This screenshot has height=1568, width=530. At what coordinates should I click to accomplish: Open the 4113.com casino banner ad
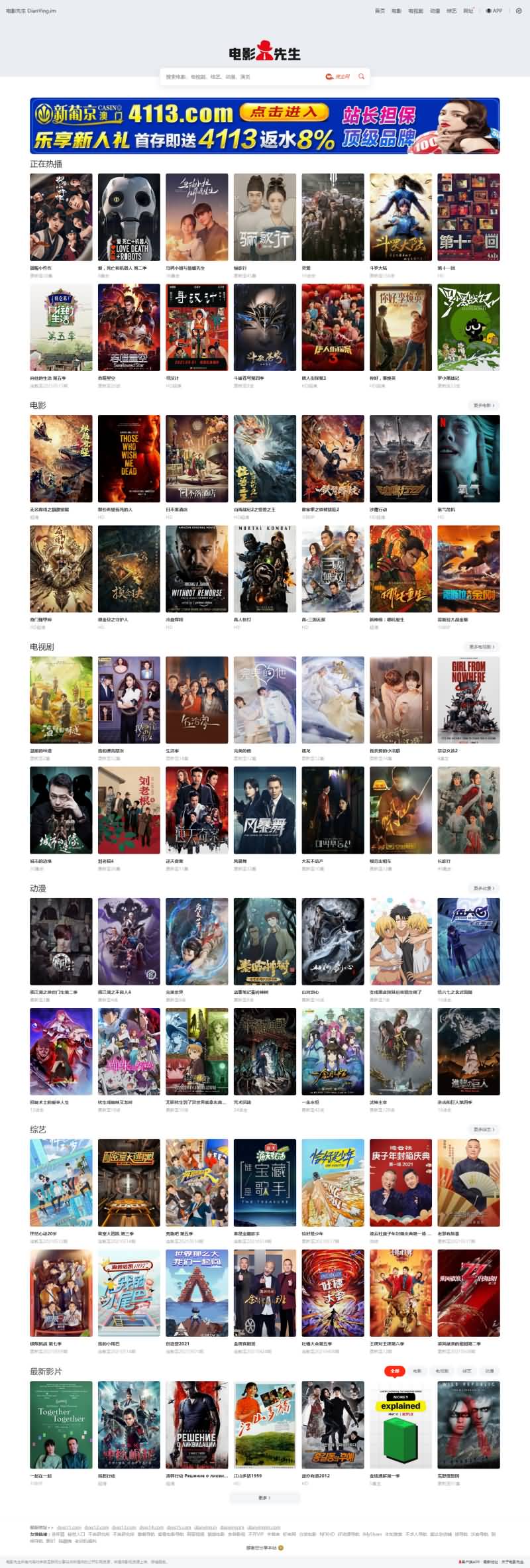click(x=265, y=126)
